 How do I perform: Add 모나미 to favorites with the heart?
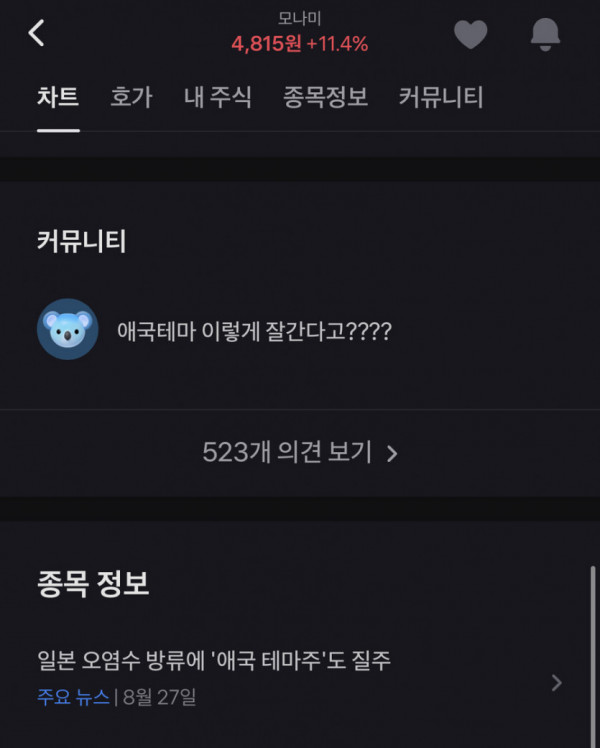click(470, 35)
